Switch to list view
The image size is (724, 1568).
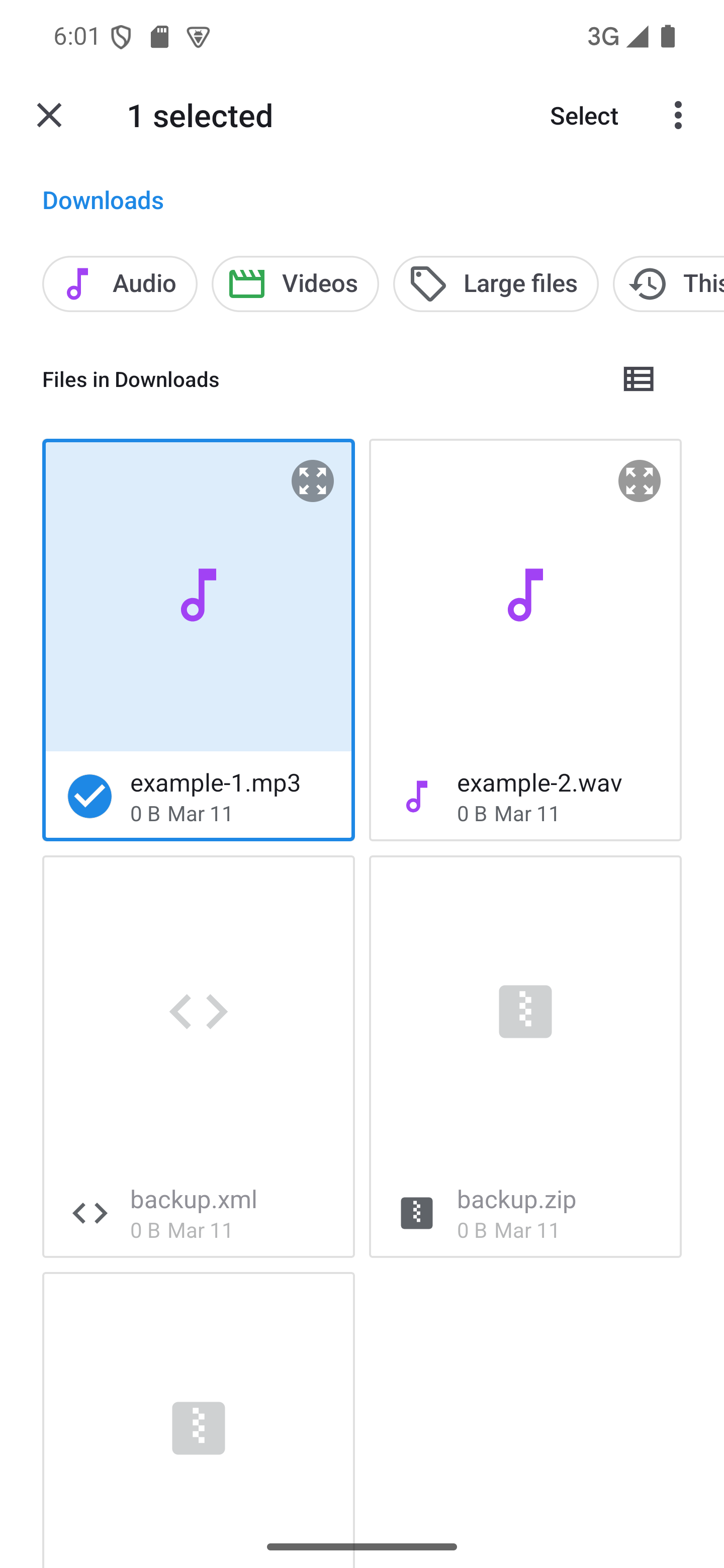638,379
